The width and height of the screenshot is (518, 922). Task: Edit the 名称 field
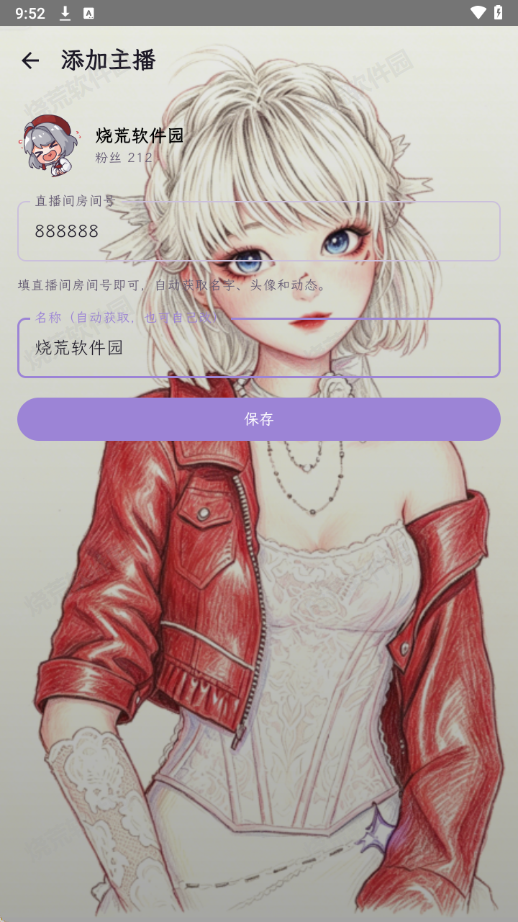click(x=259, y=348)
